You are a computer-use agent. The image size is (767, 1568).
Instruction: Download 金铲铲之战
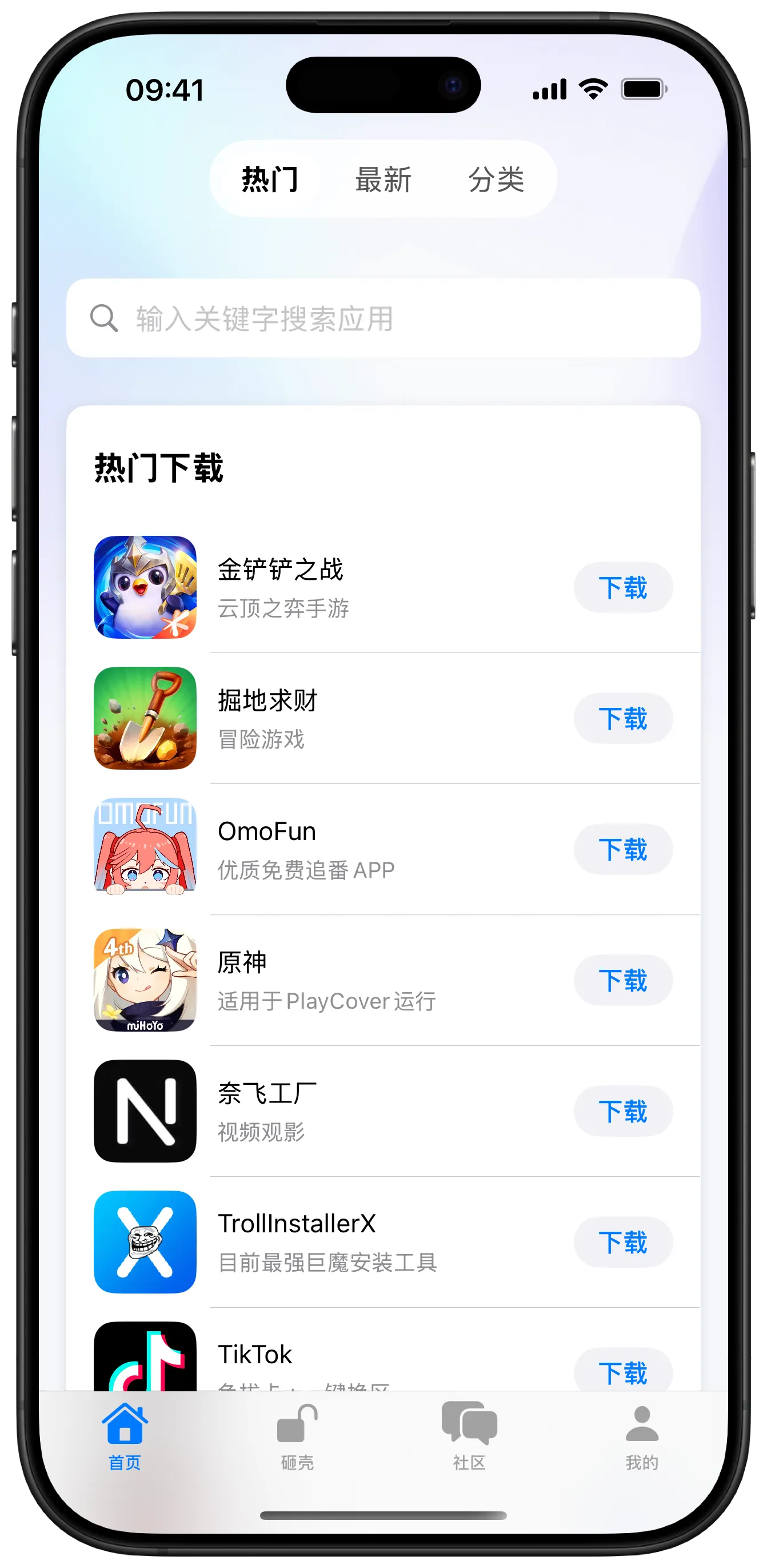point(623,587)
